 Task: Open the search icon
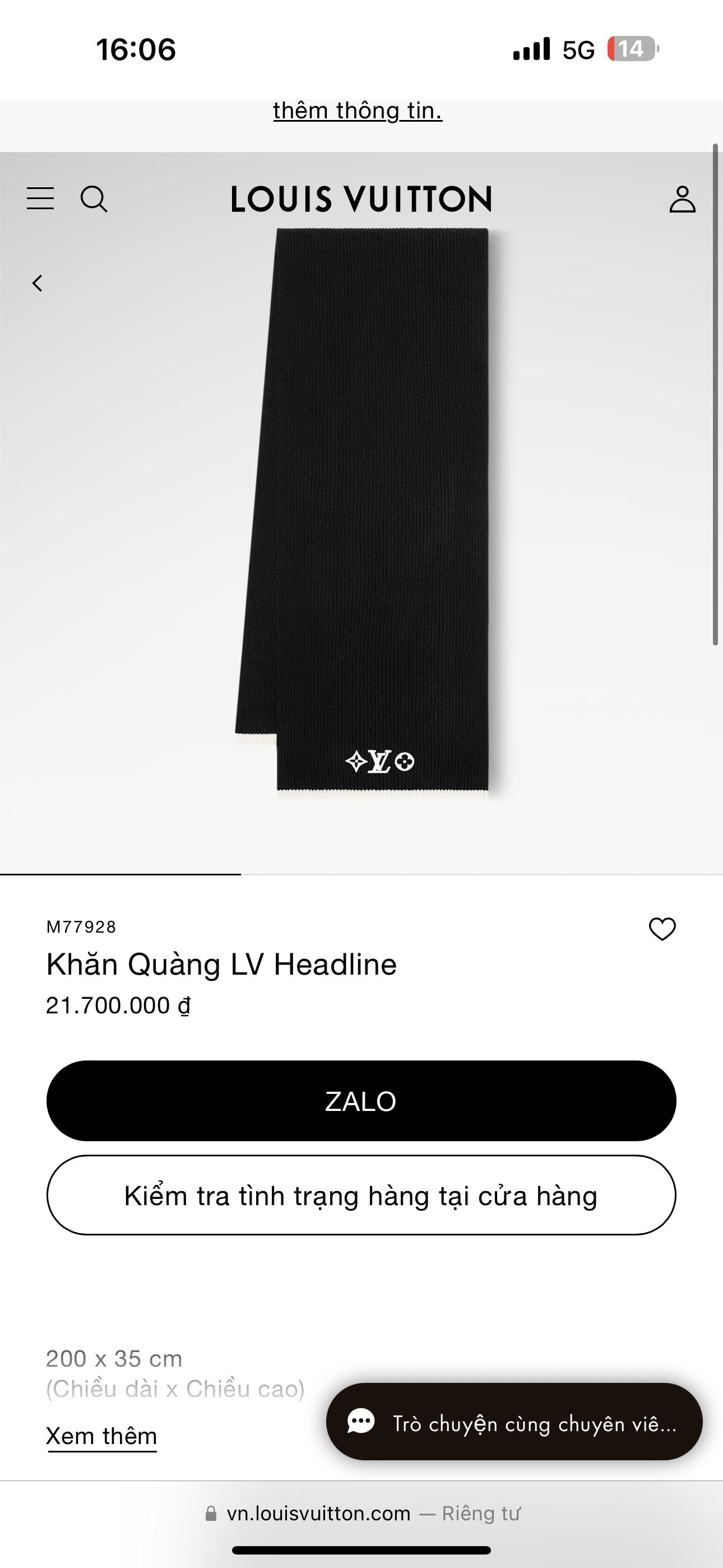point(94,199)
